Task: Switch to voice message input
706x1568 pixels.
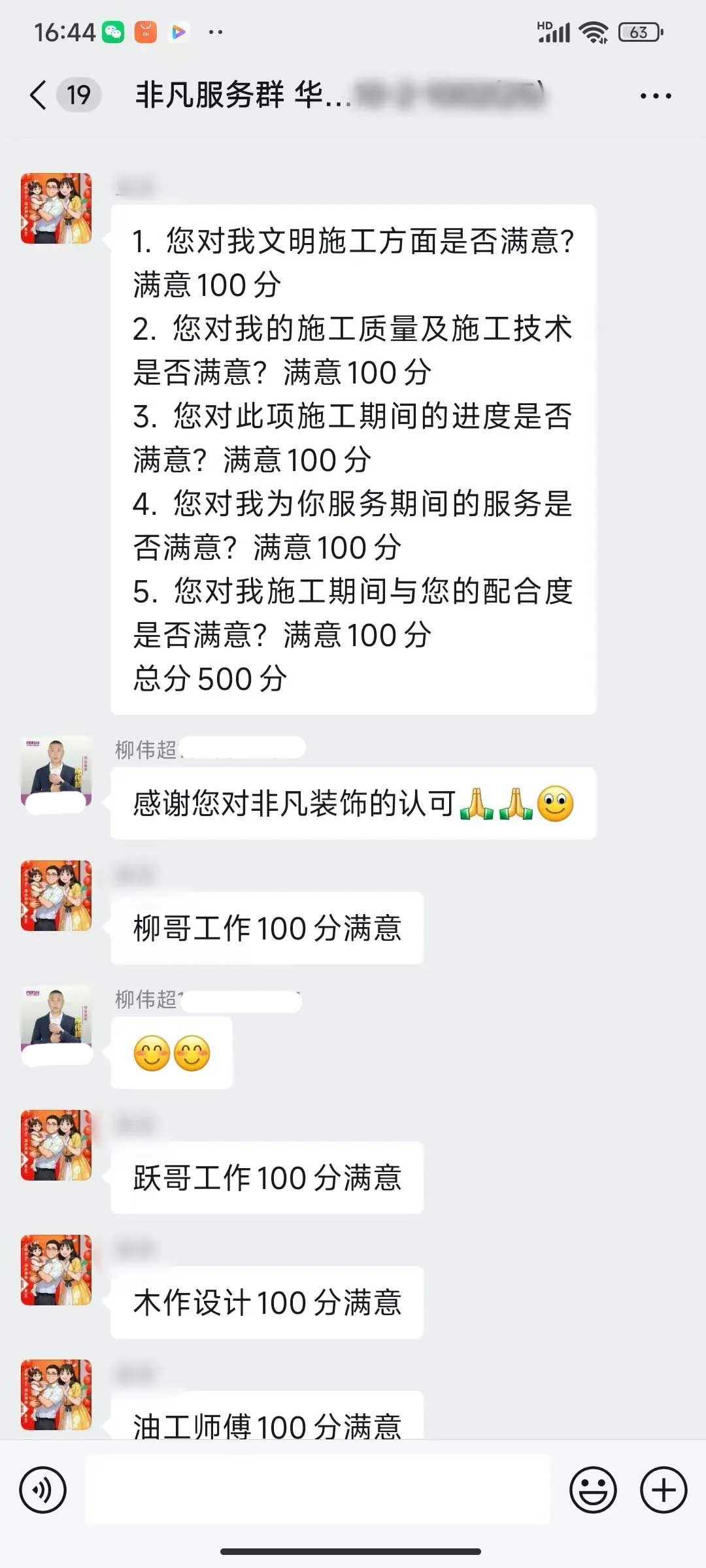Action: click(x=43, y=1490)
